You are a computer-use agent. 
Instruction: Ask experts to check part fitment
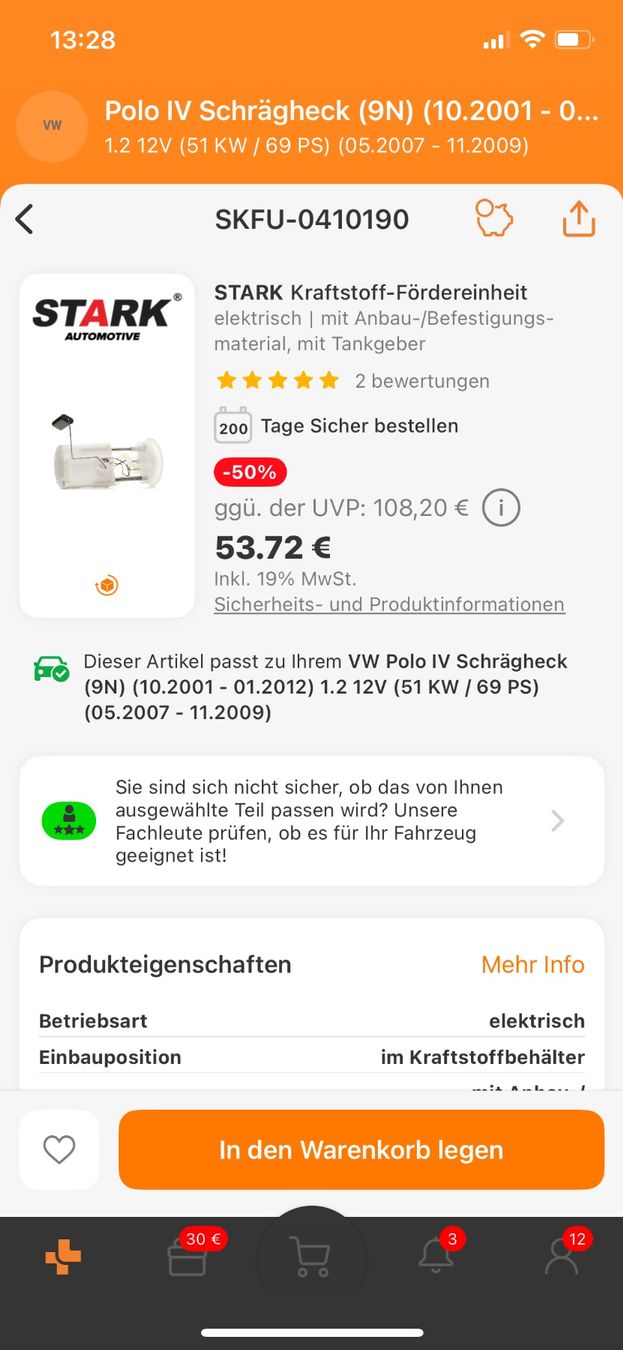[x=312, y=821]
